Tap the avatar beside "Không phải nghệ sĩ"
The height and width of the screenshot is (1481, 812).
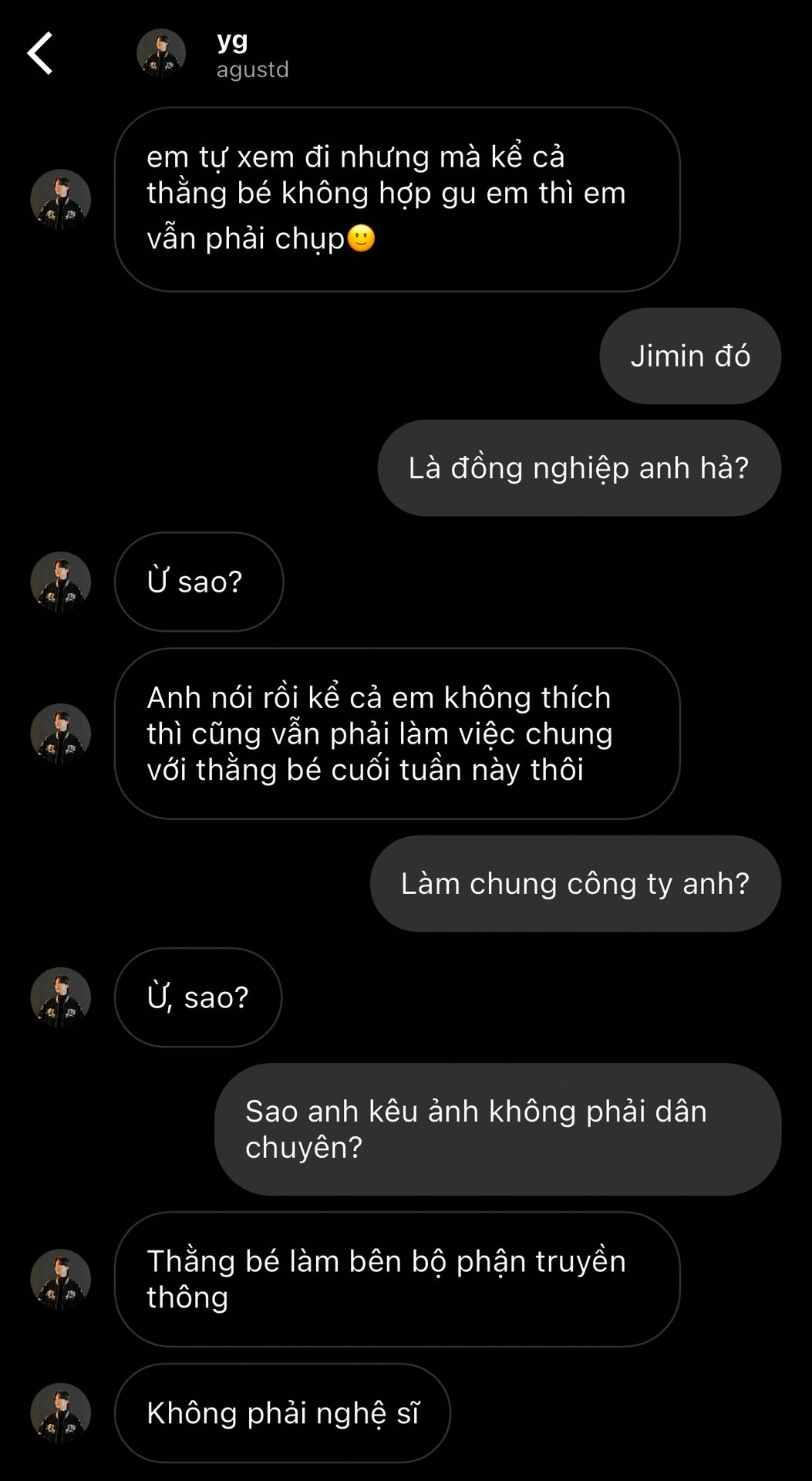60,1412
